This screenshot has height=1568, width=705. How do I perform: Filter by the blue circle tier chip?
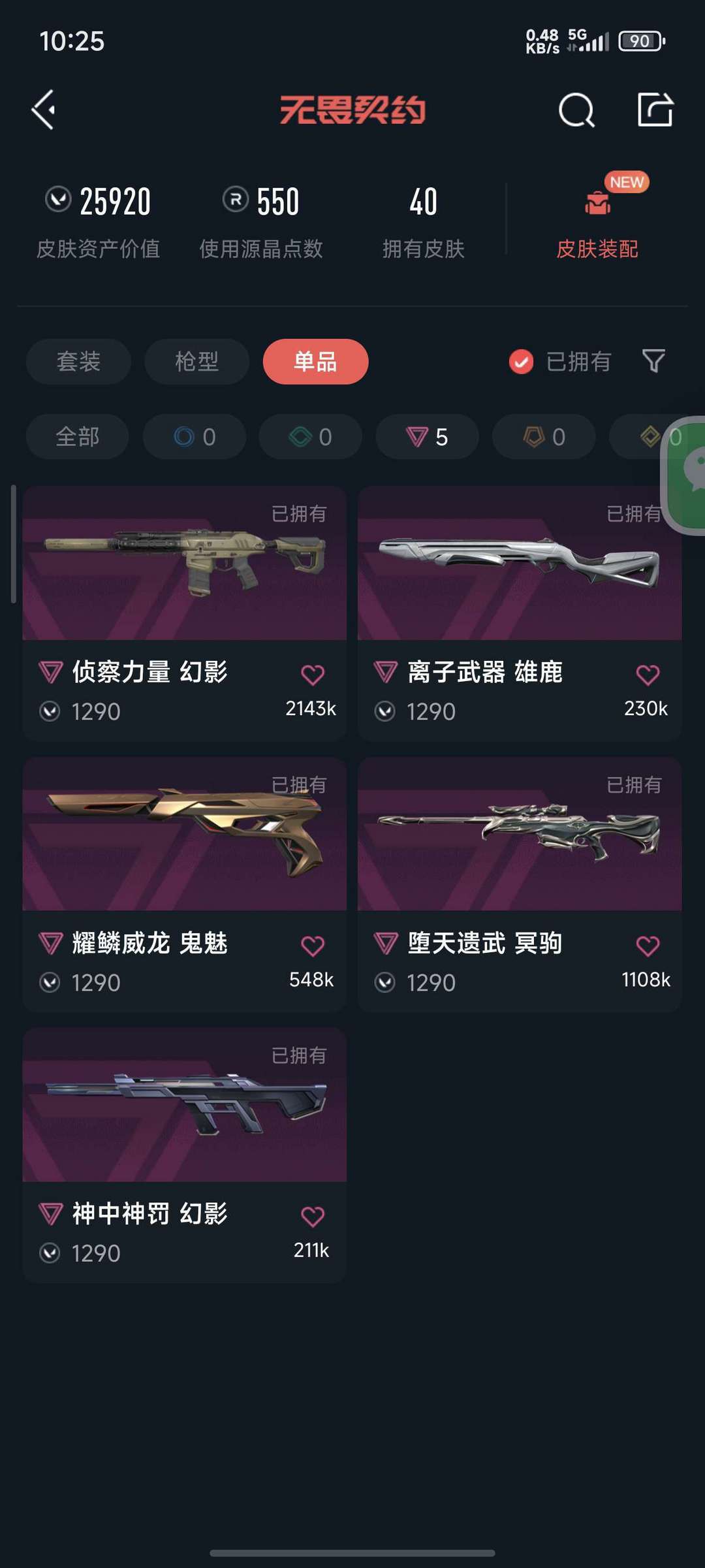tap(195, 437)
